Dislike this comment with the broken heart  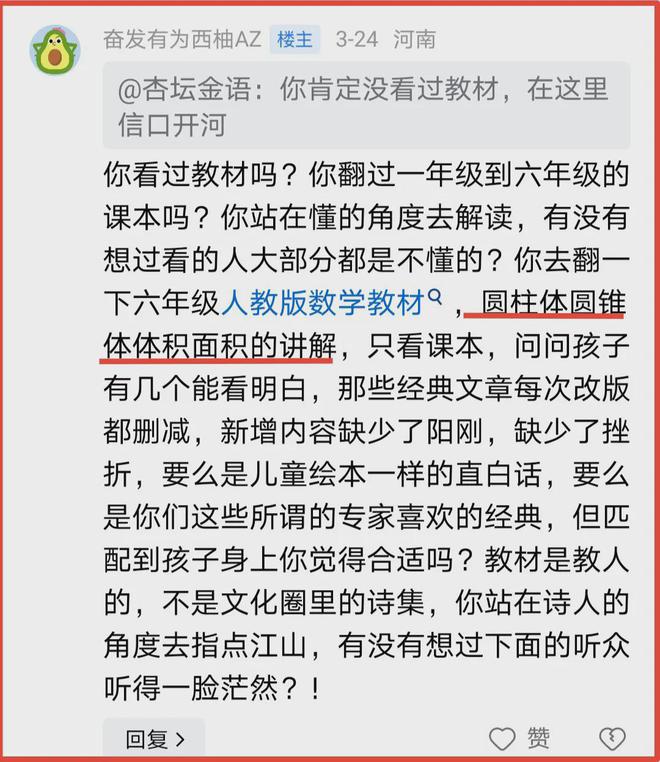611,739
